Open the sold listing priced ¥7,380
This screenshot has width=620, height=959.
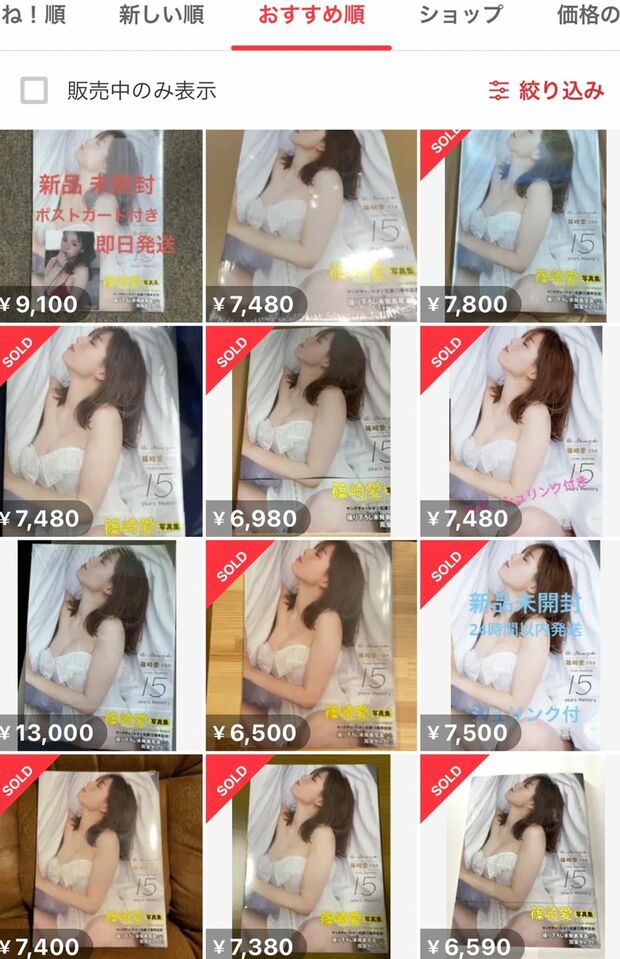(x=310, y=855)
